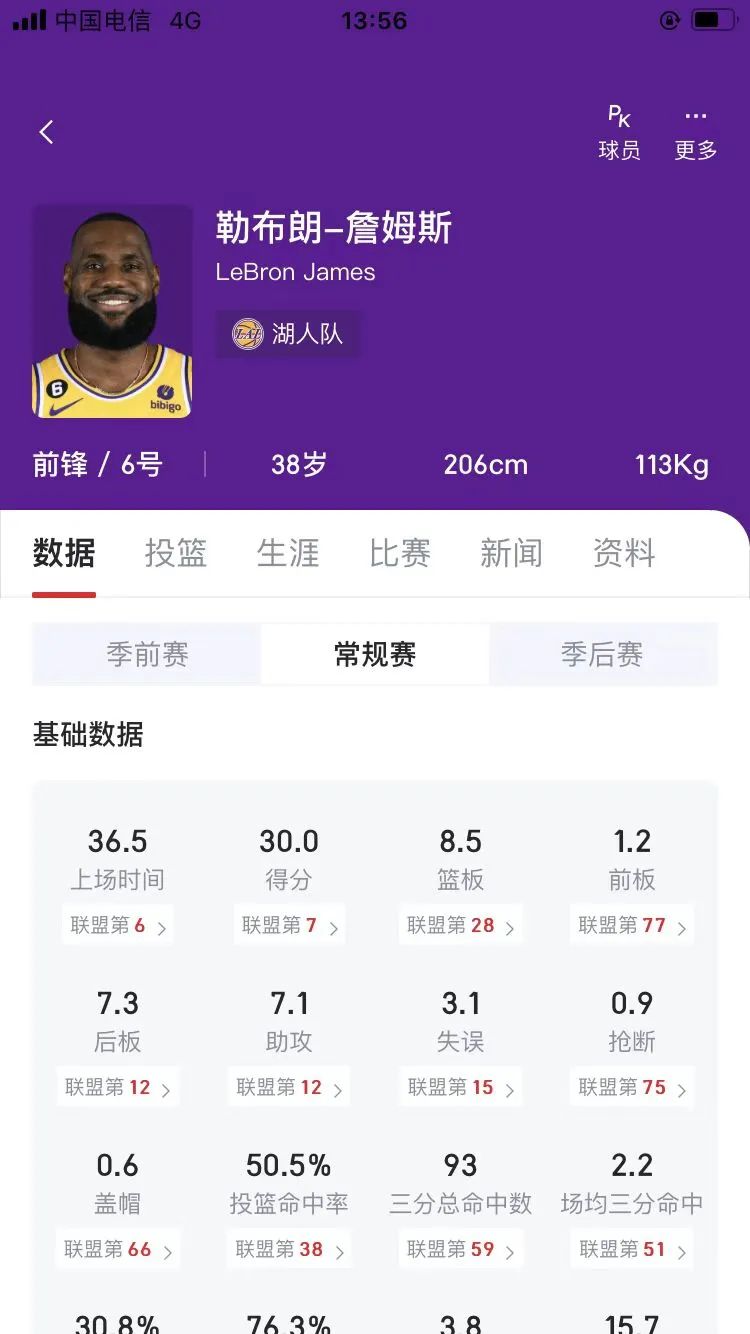View league ranking for 得分
Viewport: 750px width, 1334px height.
click(x=289, y=926)
